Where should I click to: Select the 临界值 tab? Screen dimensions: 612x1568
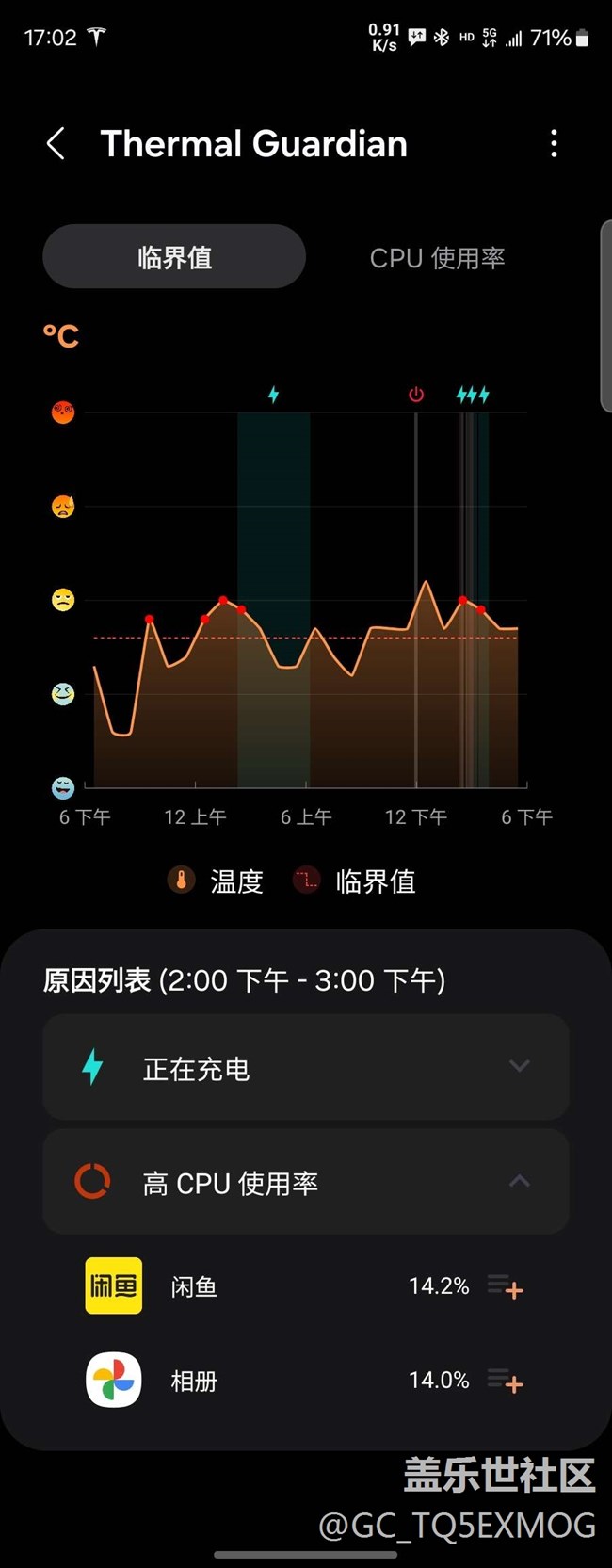[174, 257]
